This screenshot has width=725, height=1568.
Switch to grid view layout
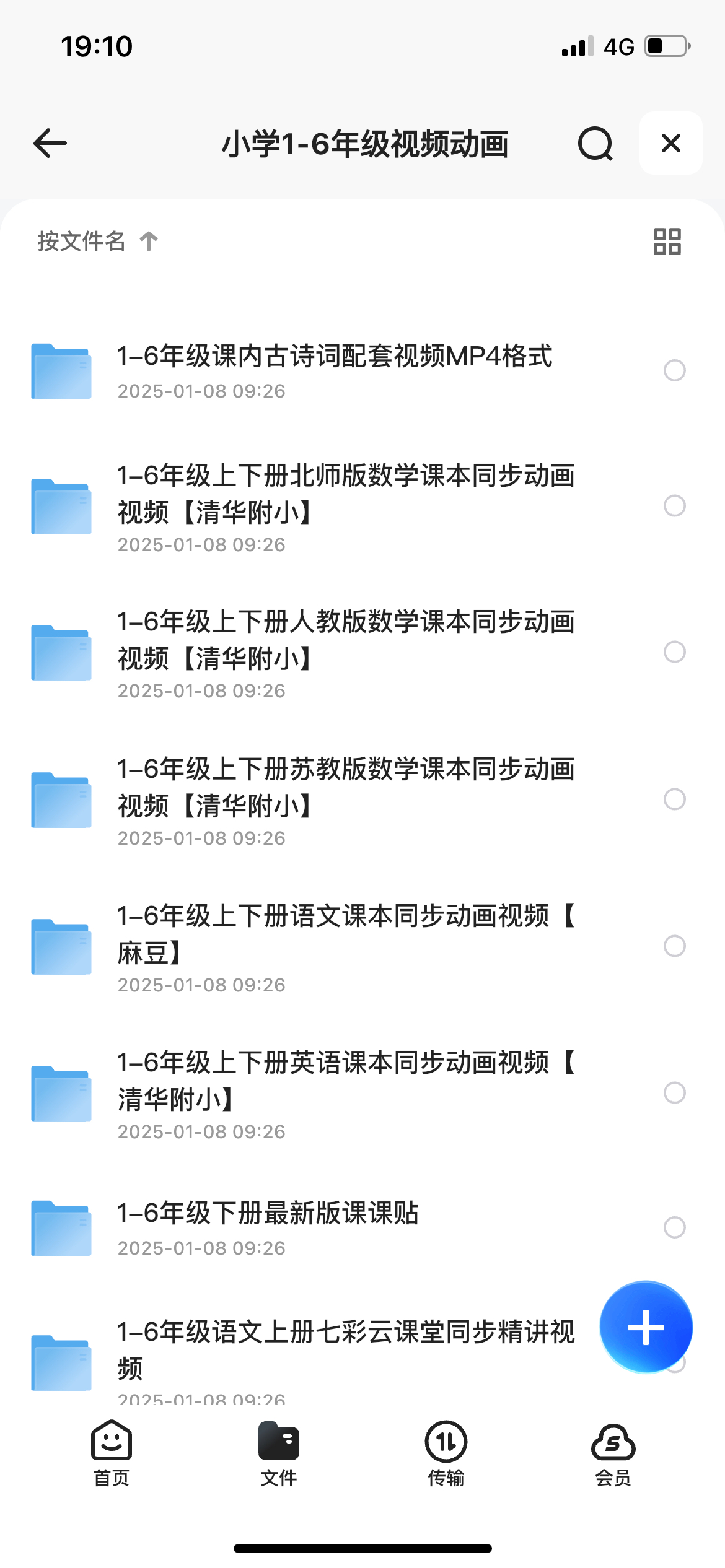click(667, 241)
